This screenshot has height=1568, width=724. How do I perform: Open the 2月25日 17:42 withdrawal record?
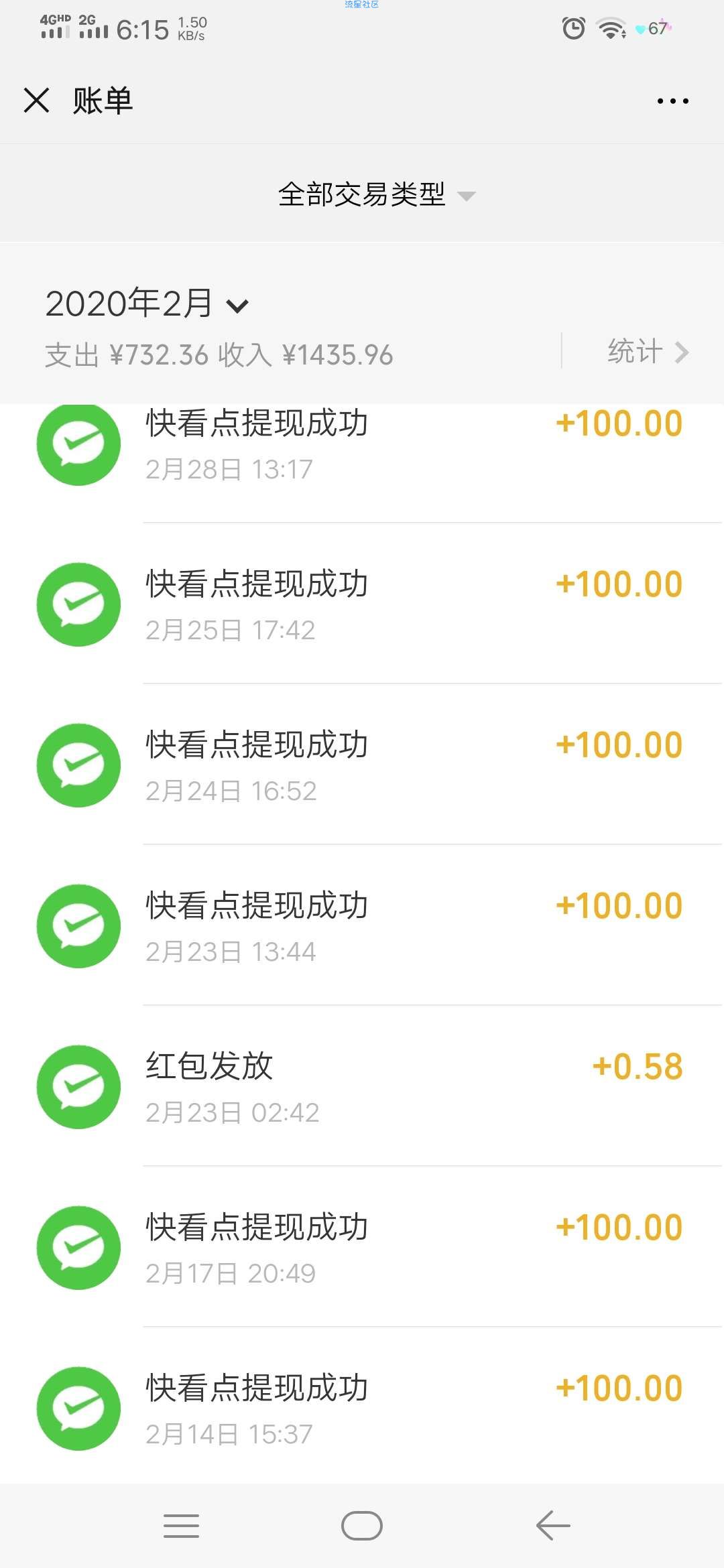pyautogui.click(x=362, y=604)
